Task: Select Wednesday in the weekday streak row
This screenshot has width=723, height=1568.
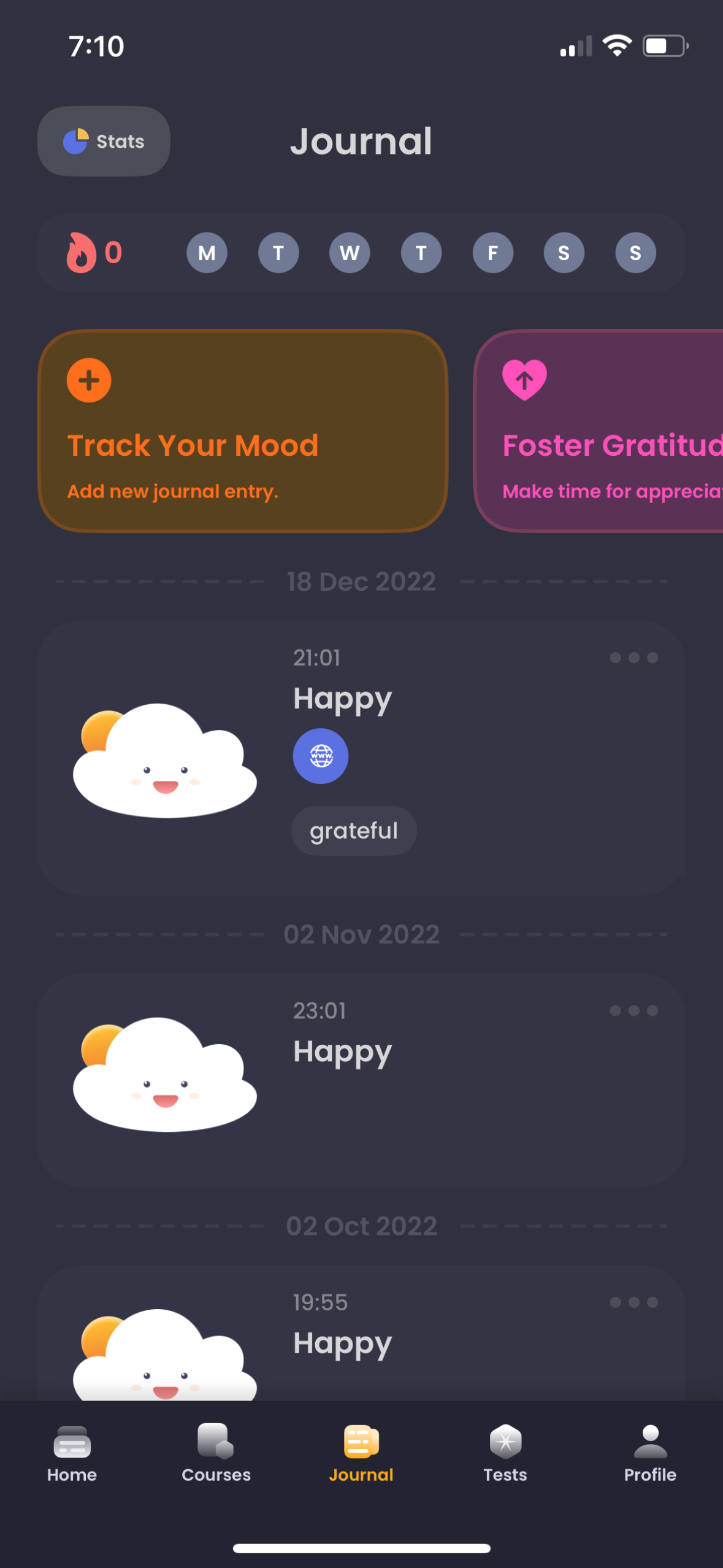Action: pyautogui.click(x=350, y=252)
